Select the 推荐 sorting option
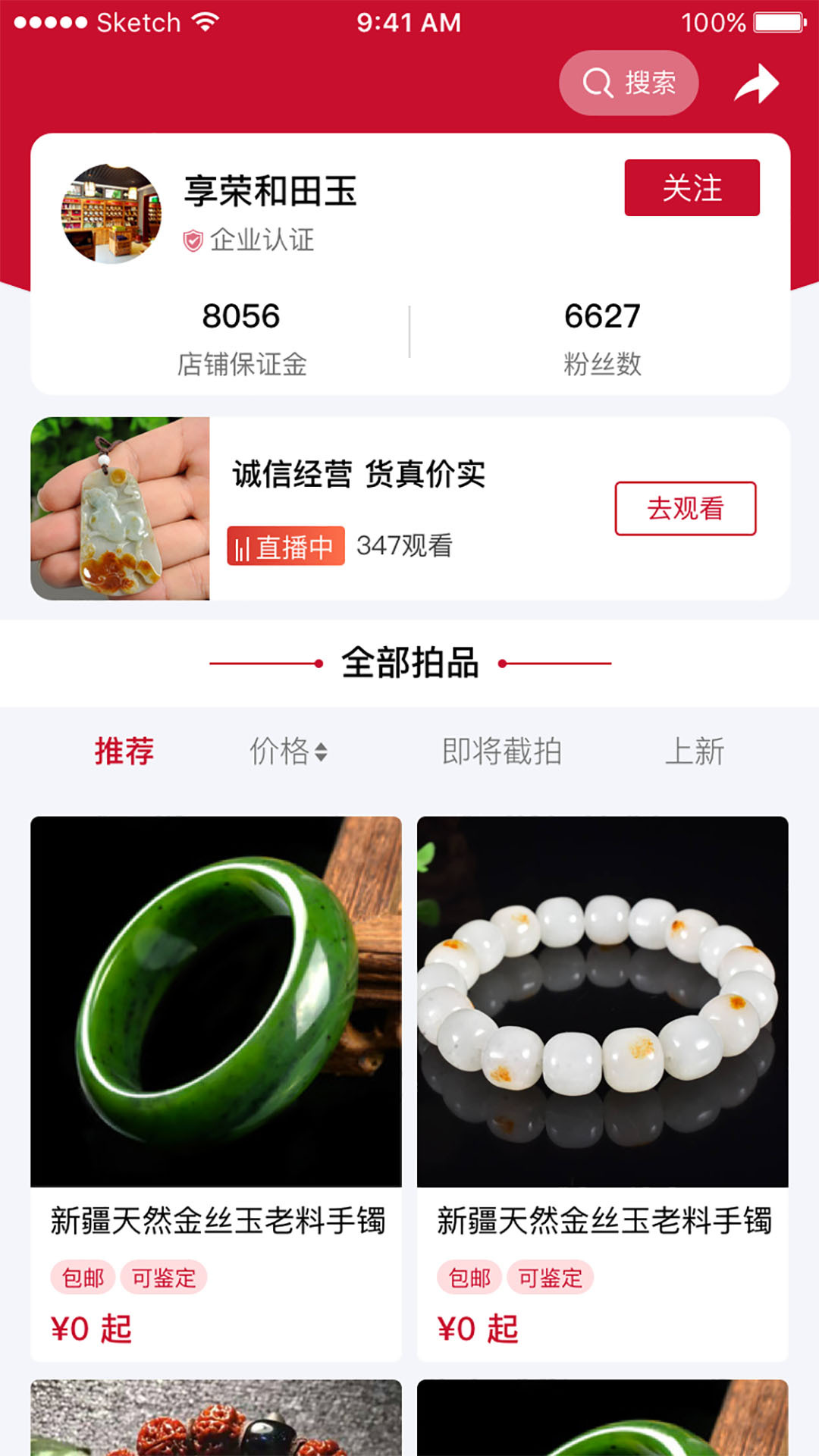819x1456 pixels. (x=124, y=751)
